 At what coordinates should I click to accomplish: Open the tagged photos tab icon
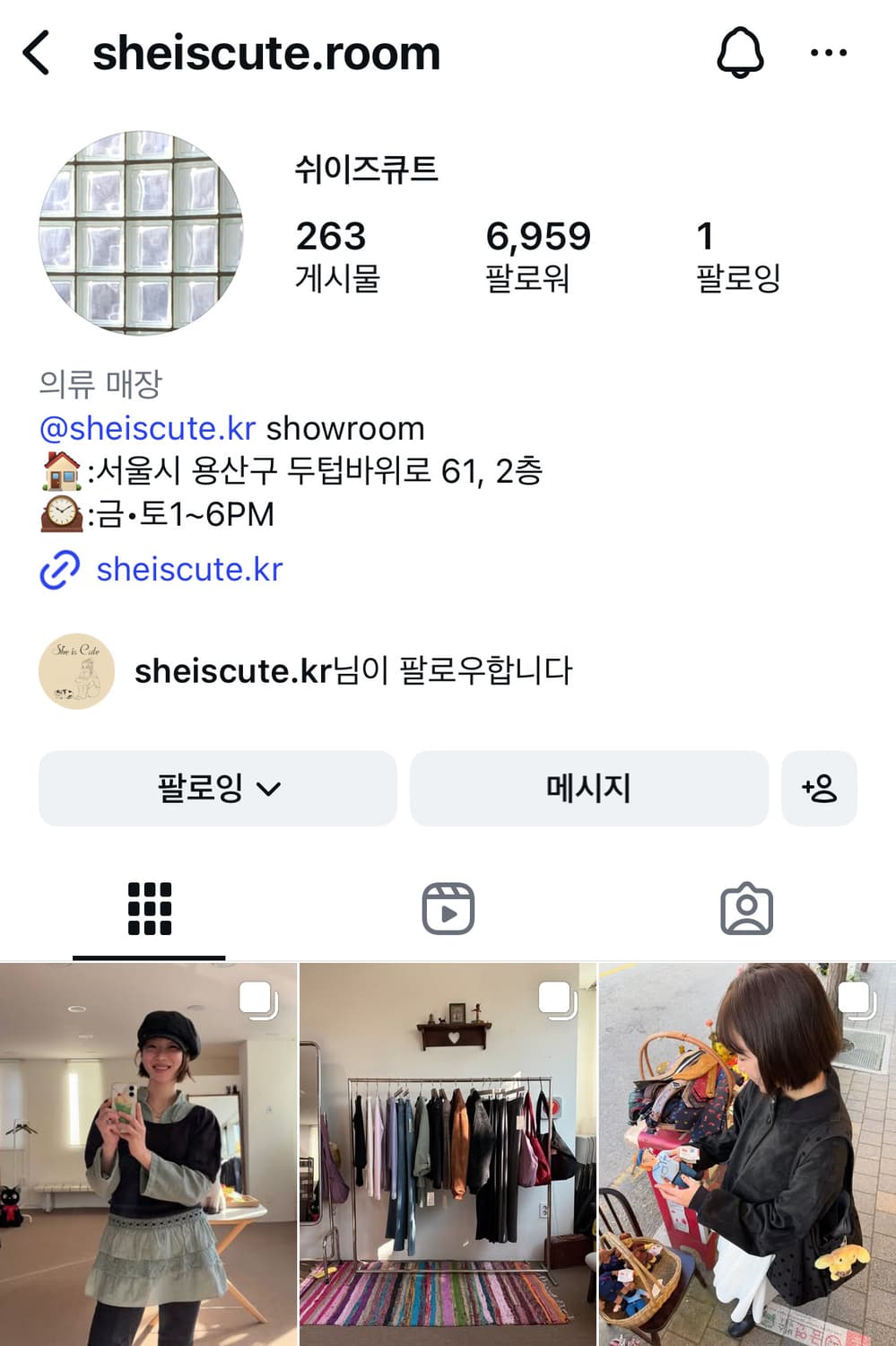[x=747, y=909]
